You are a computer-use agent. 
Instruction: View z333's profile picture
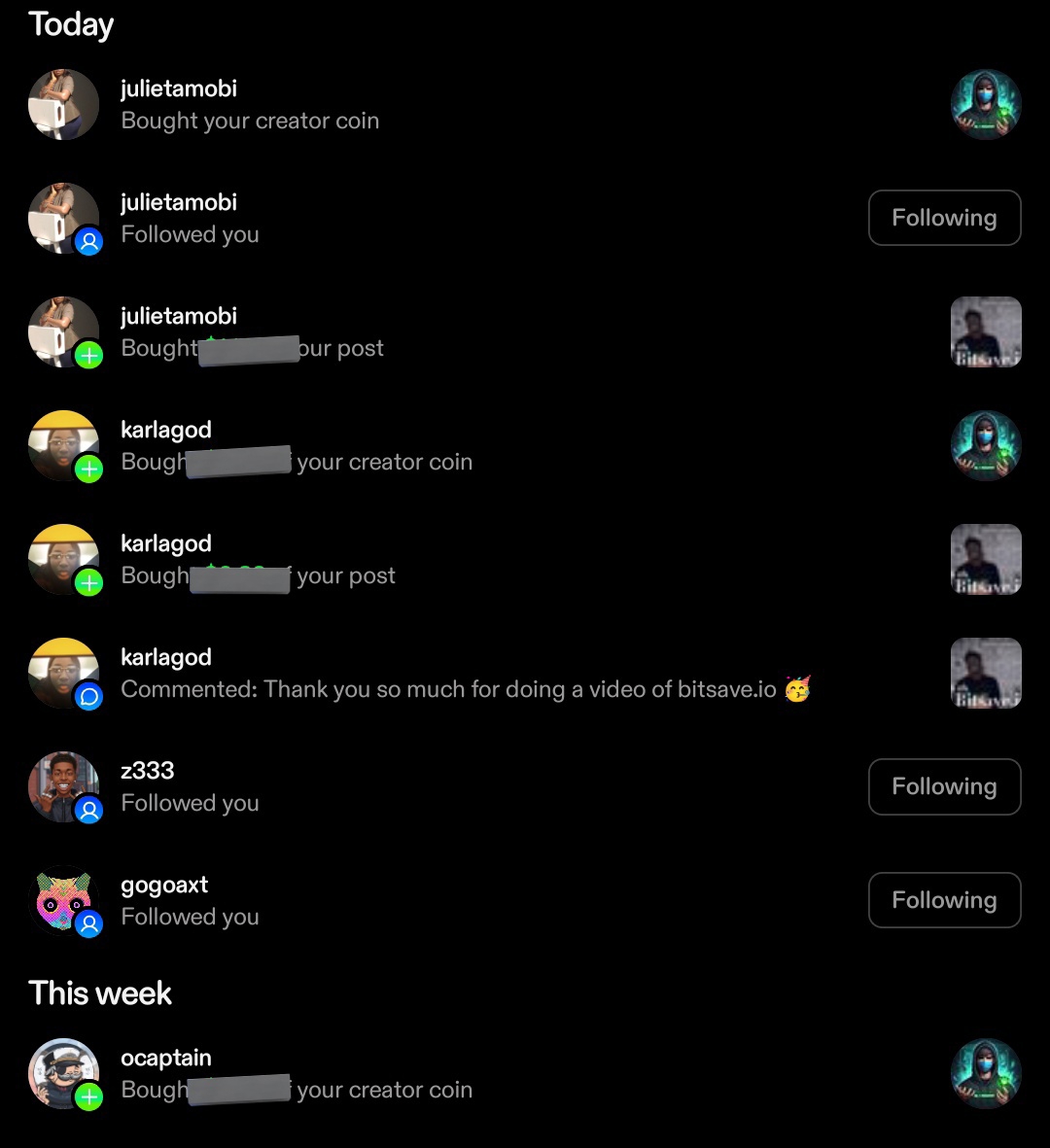coord(63,786)
